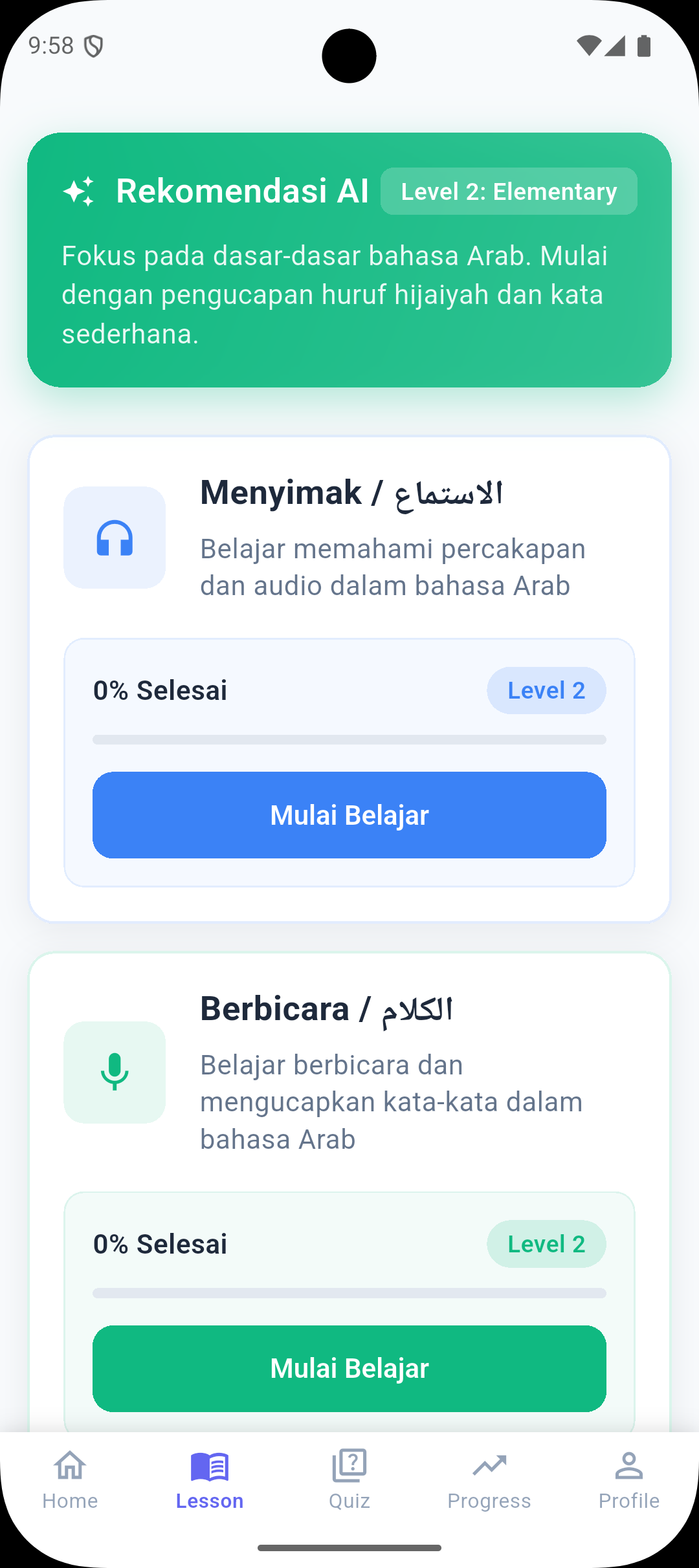Viewport: 699px width, 1568px height.
Task: Select the Lesson tab
Action: (x=210, y=1479)
